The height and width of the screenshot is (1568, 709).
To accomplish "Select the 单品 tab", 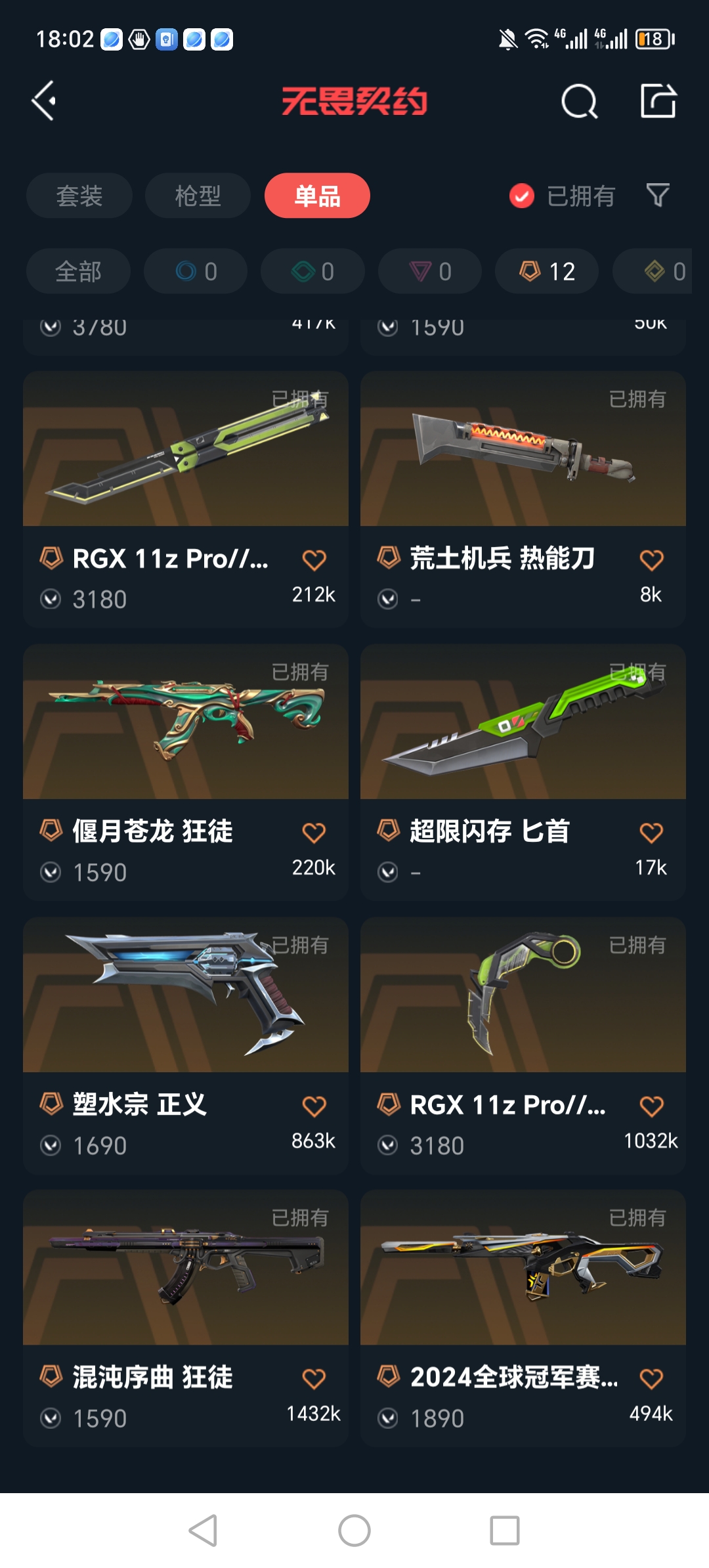I will coord(317,196).
